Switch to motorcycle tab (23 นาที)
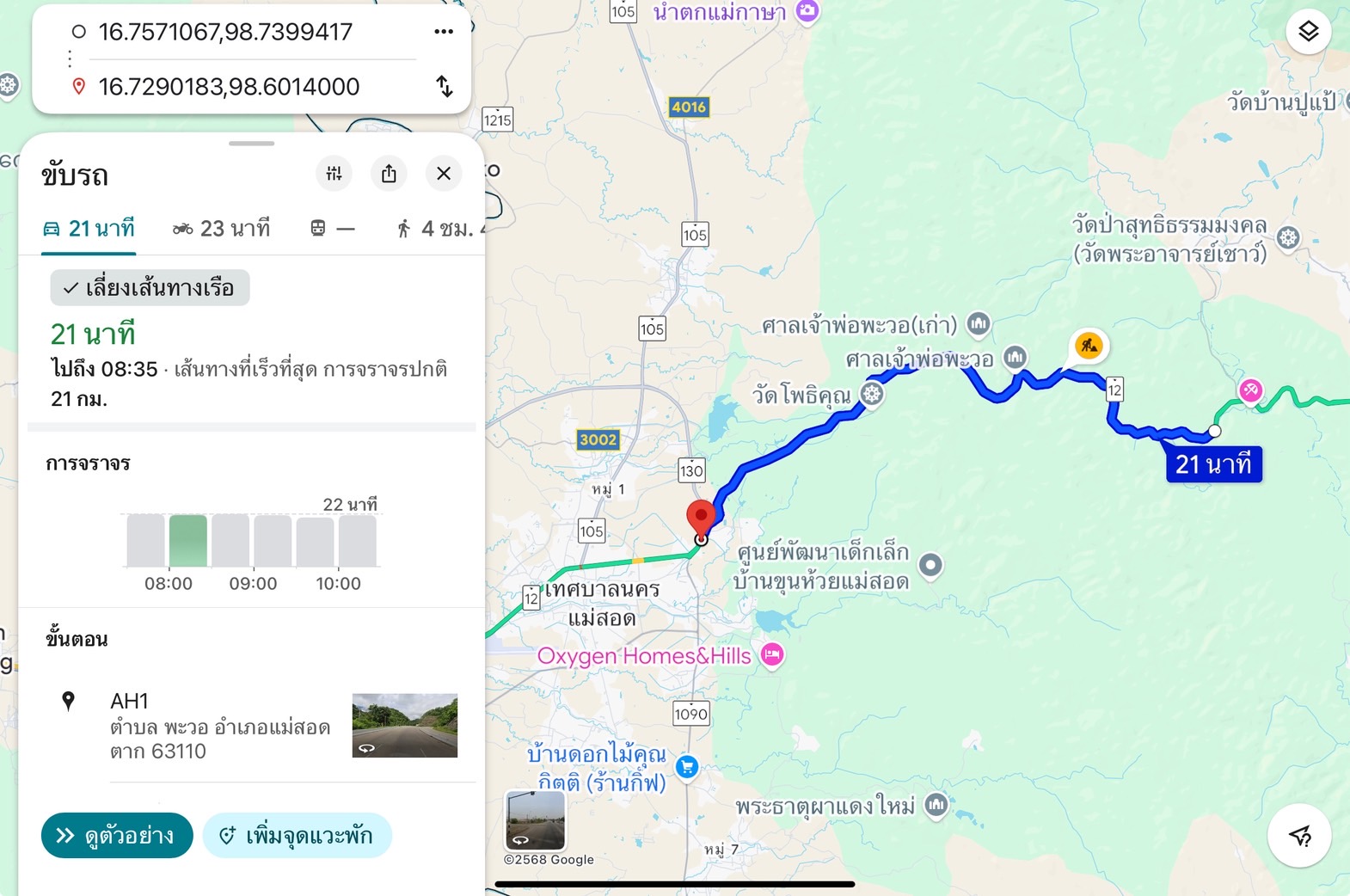The image size is (1350, 896). click(x=222, y=229)
